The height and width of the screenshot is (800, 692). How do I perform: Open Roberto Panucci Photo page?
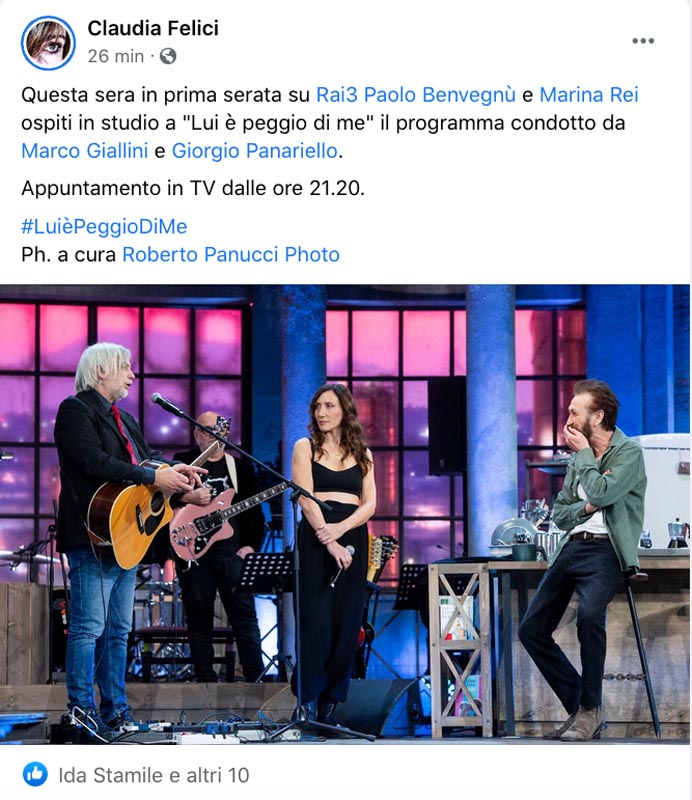click(x=231, y=255)
